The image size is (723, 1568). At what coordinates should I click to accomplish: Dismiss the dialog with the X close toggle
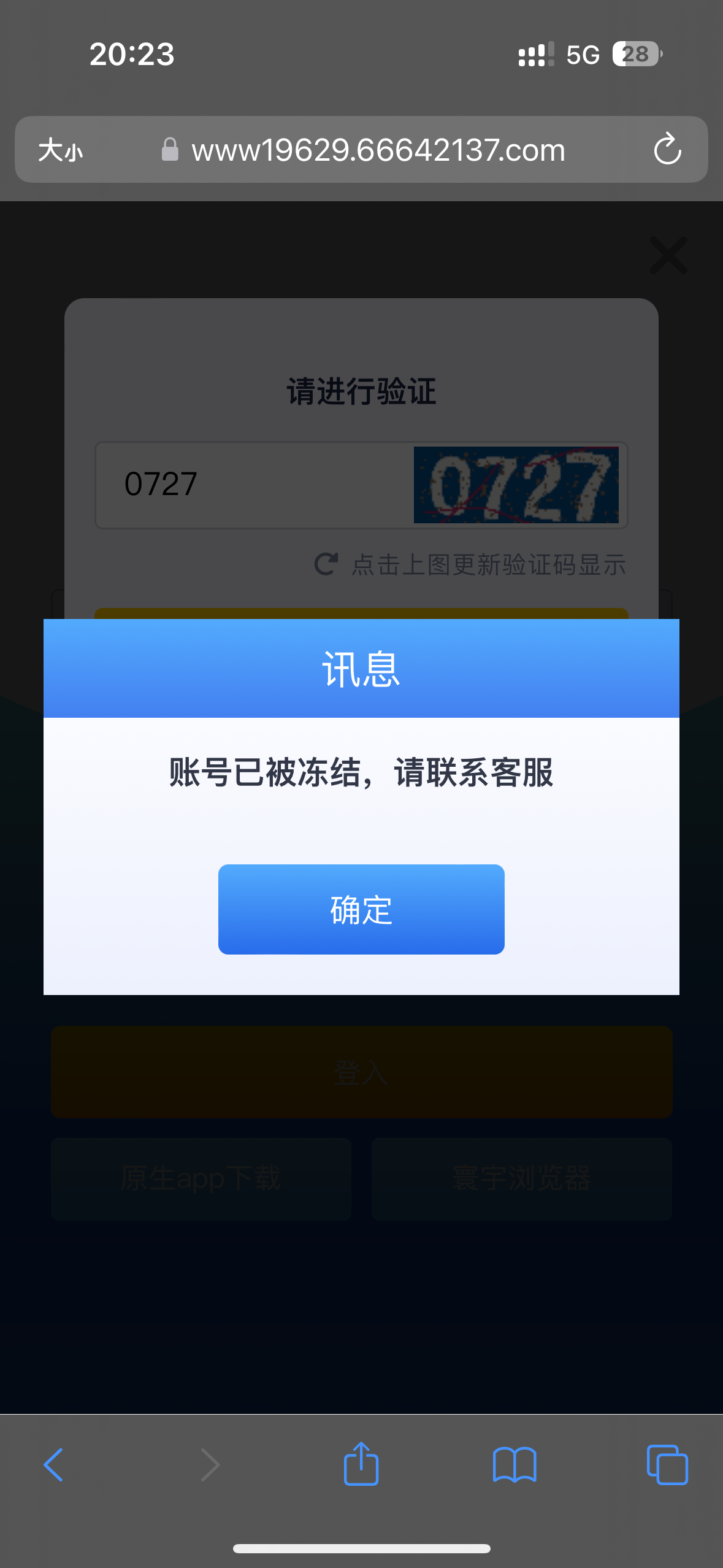click(668, 256)
